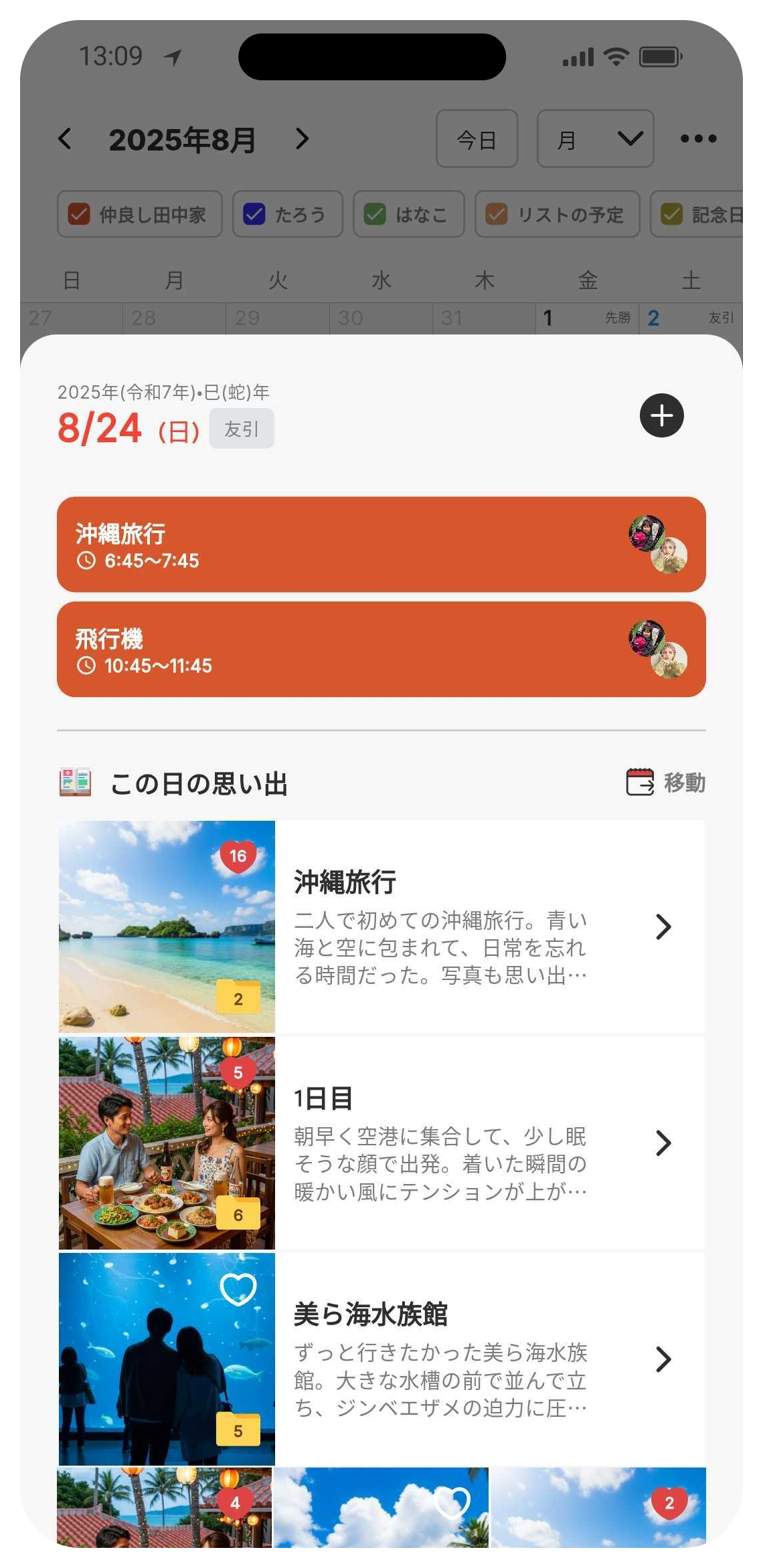Open the 飛行機 flight event card

coord(381,650)
